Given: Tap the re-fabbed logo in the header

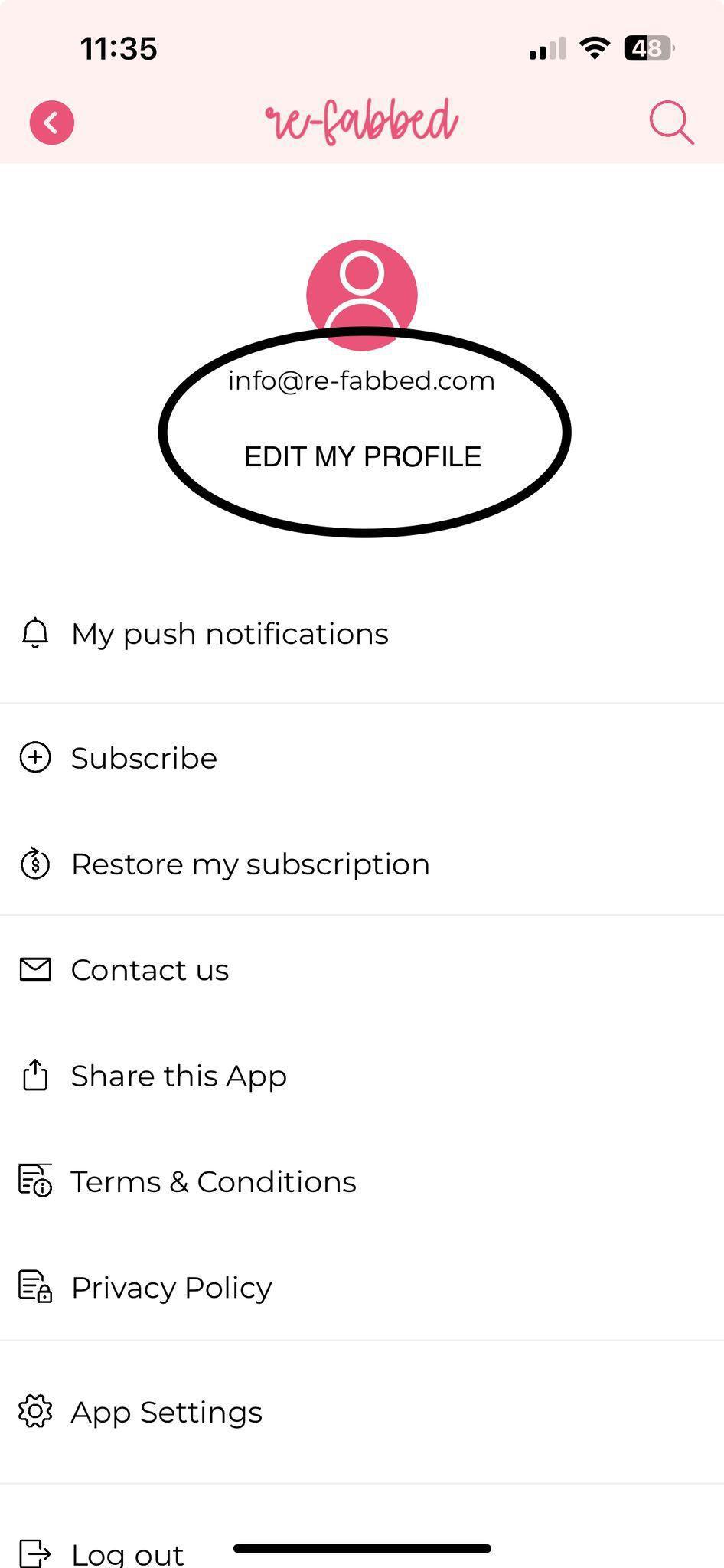Looking at the screenshot, I should [x=361, y=120].
